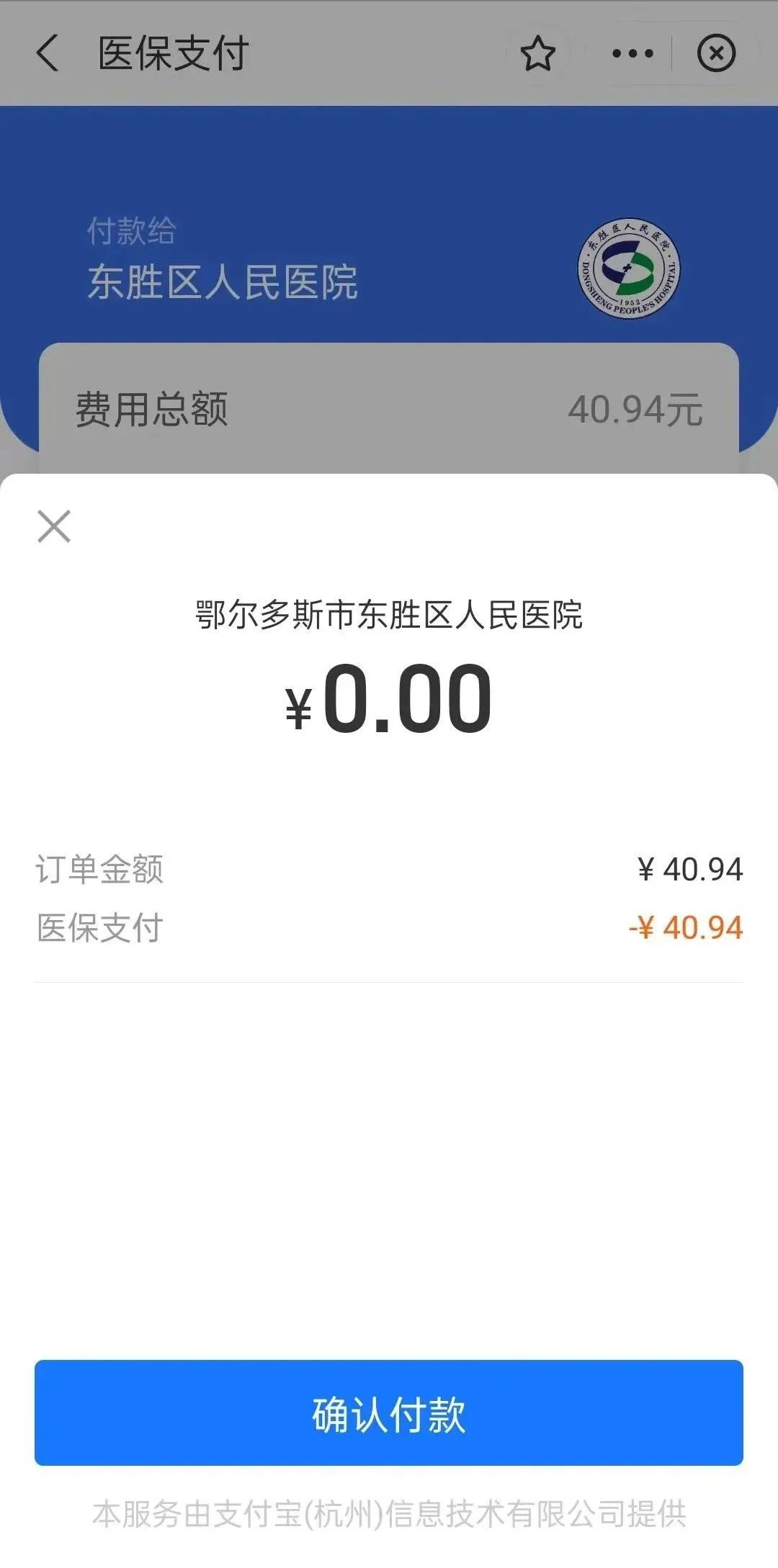Close the mini program via circled X
The image size is (778, 1568).
(716, 53)
